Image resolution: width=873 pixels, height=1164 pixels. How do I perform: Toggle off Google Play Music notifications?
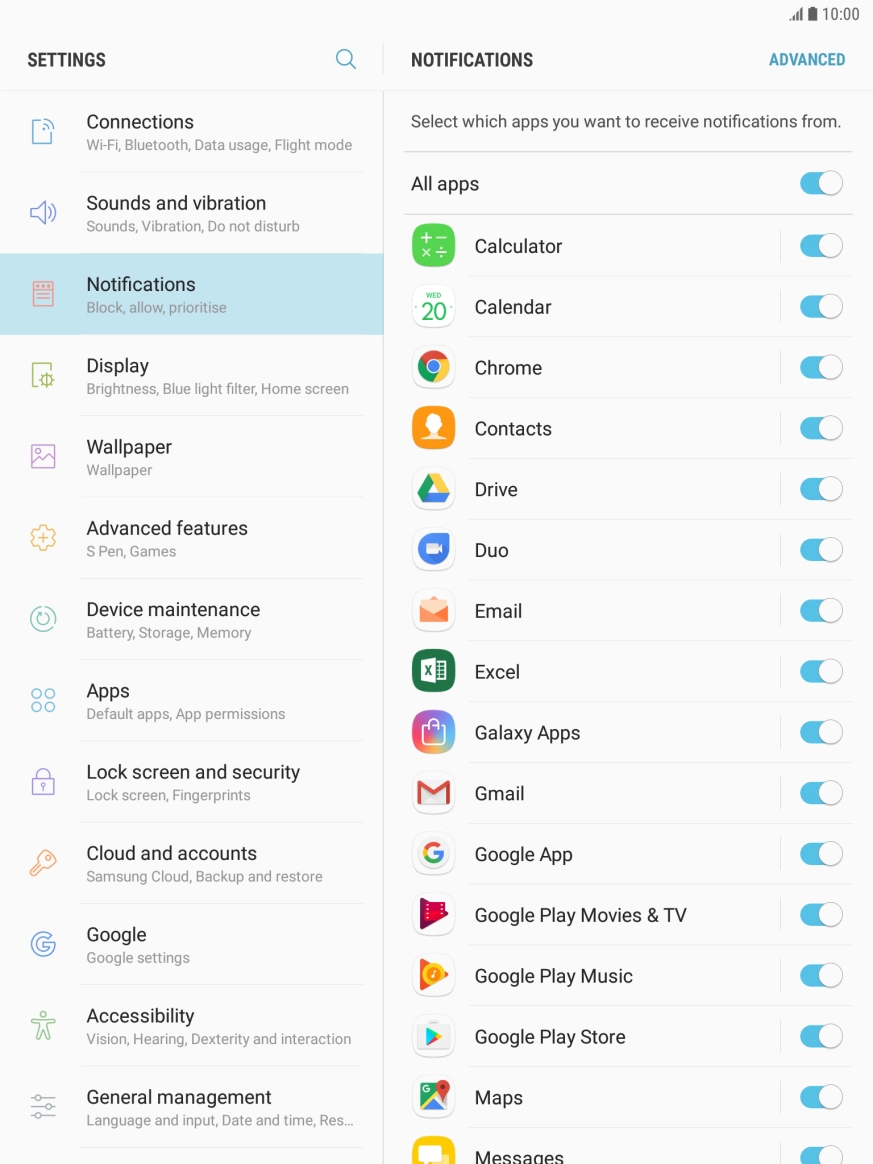pyautogui.click(x=821, y=975)
